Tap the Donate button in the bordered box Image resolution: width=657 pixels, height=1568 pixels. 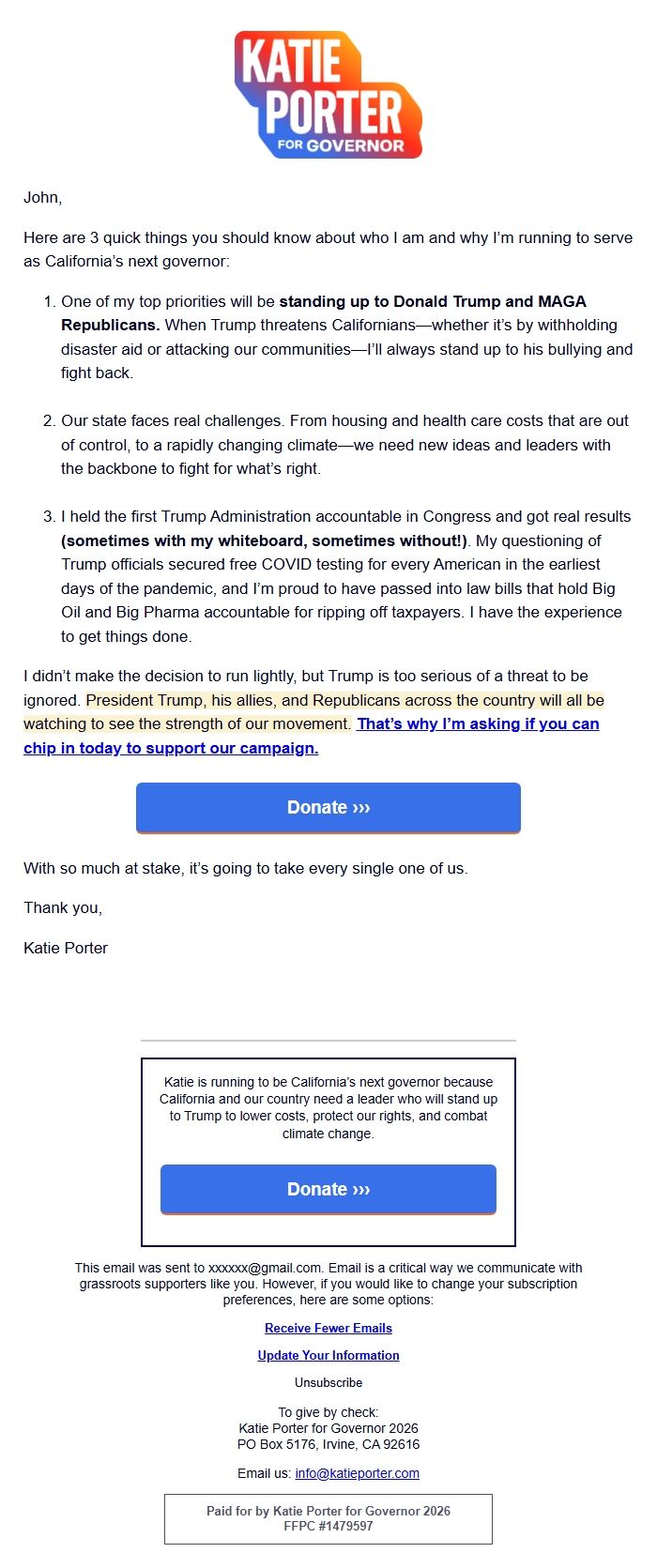pos(328,1190)
